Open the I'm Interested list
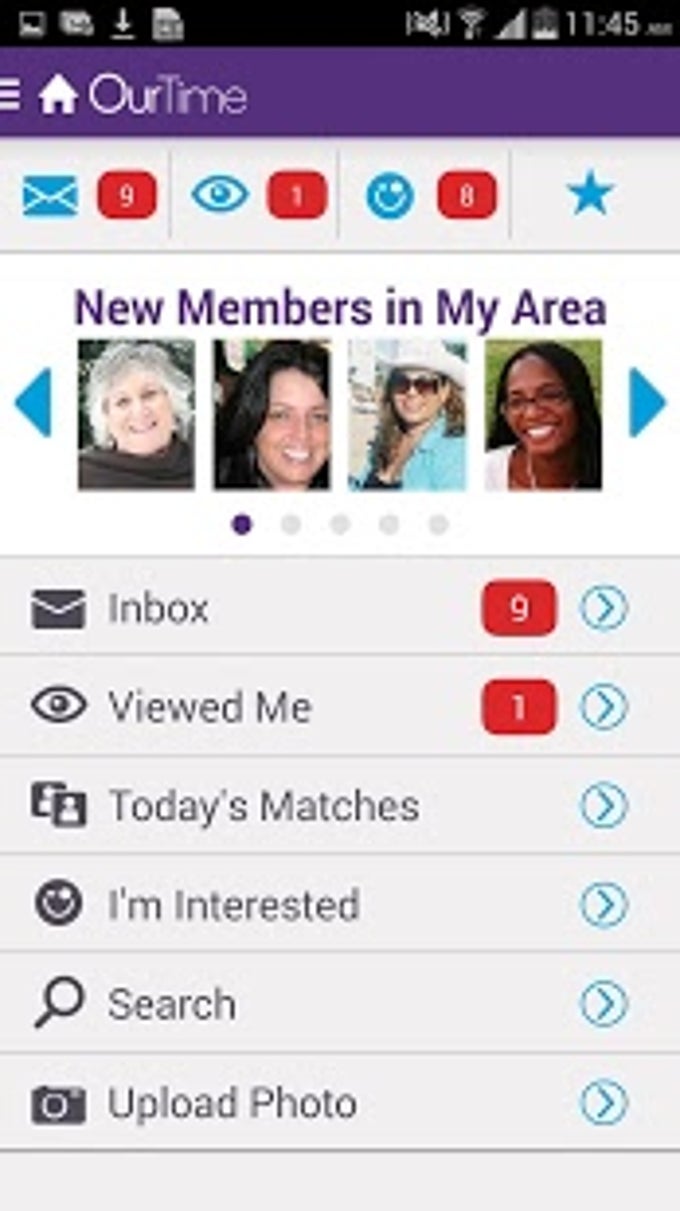The image size is (680, 1211). point(340,905)
